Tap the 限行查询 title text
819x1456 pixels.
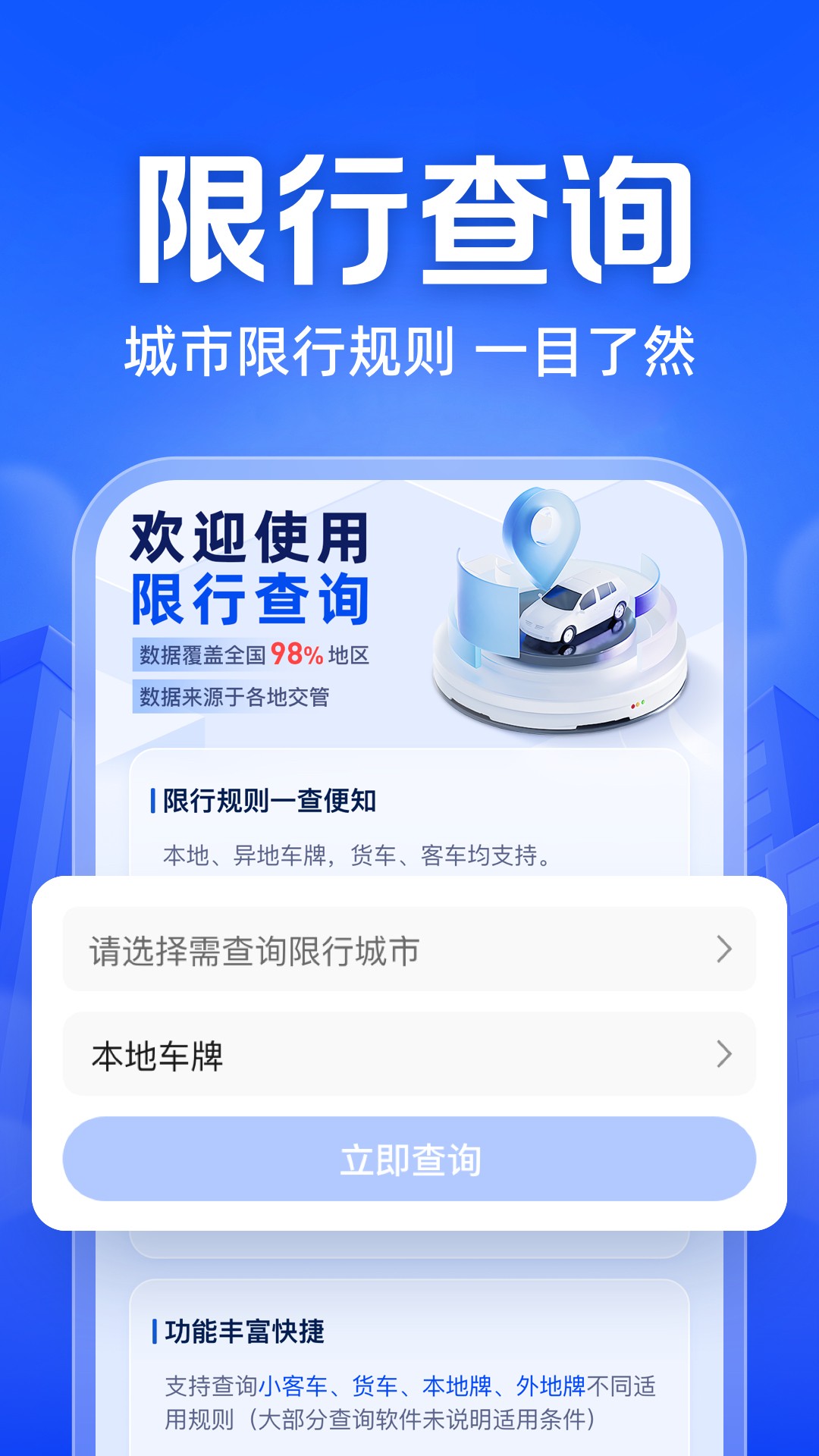click(x=409, y=216)
